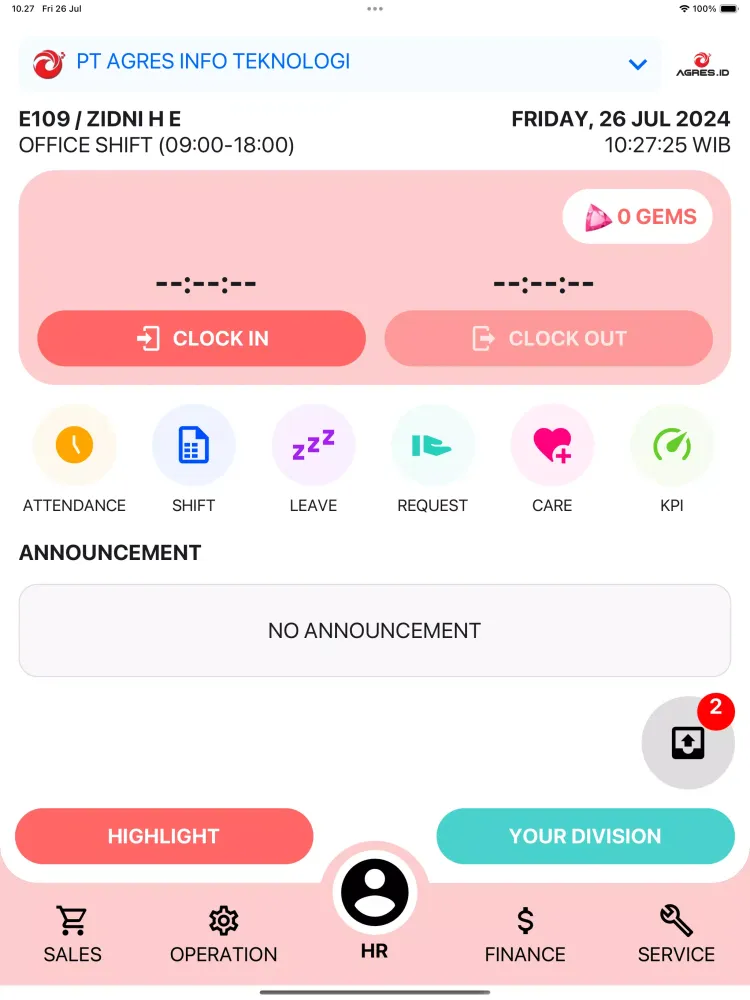
Task: Tap the Clock In button
Action: (x=202, y=338)
